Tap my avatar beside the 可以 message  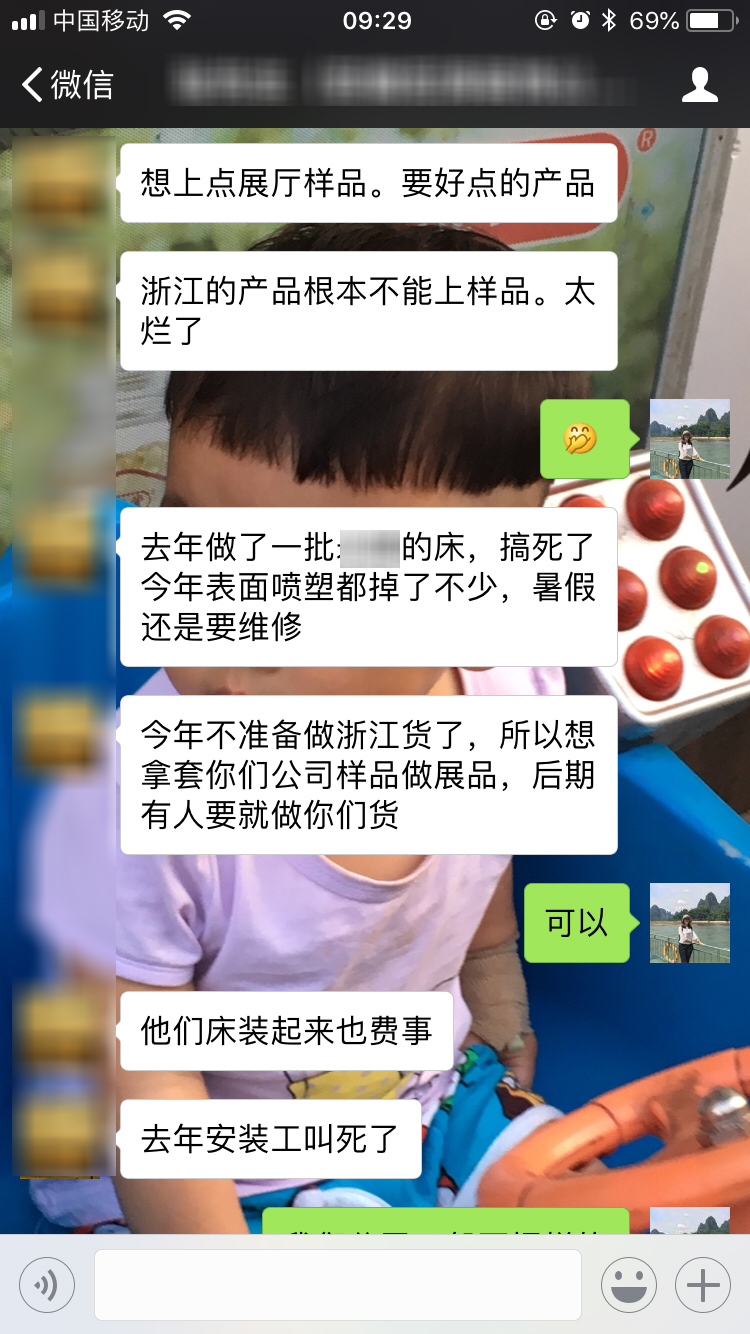click(x=690, y=923)
